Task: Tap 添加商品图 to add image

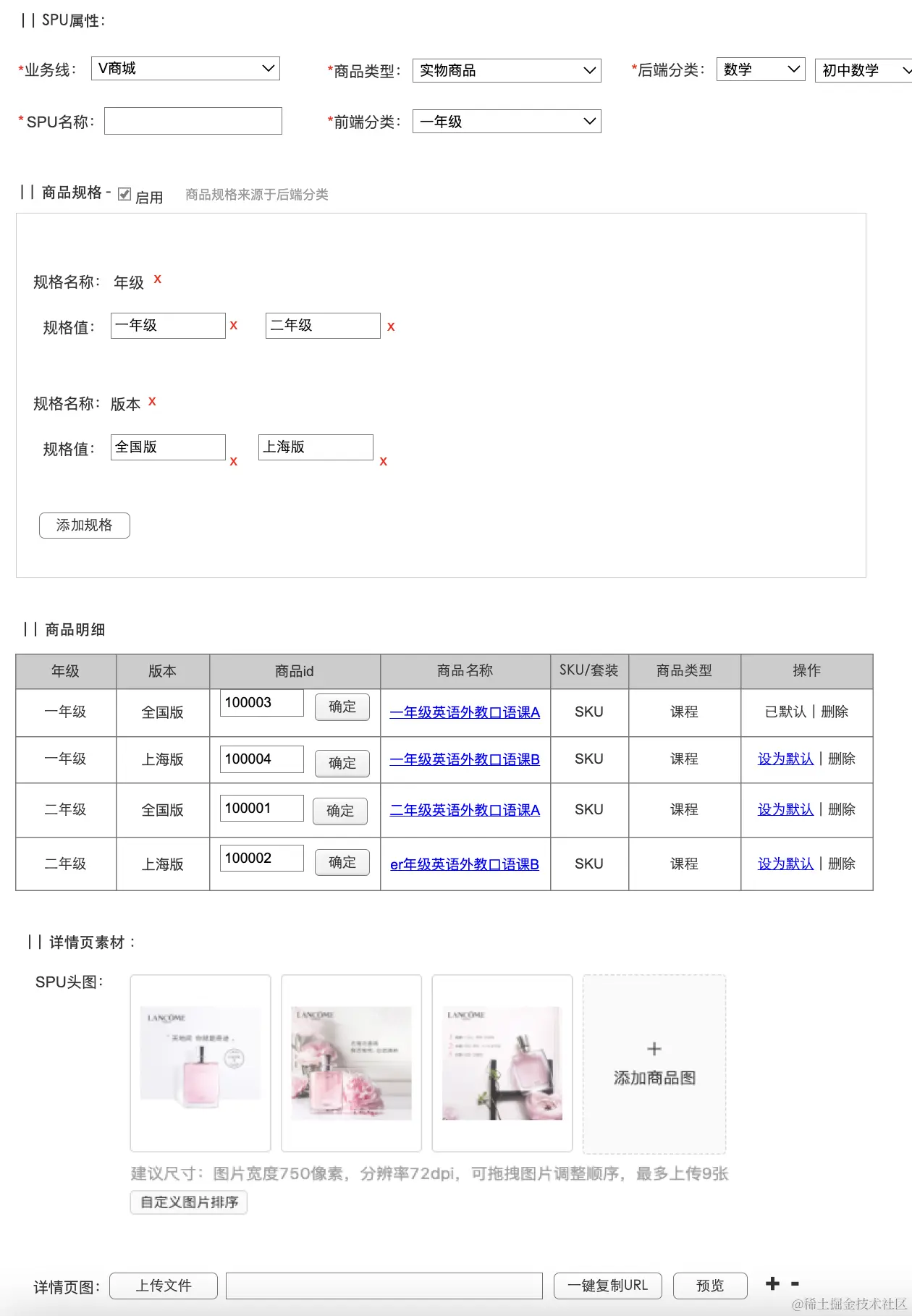Action: click(654, 1064)
